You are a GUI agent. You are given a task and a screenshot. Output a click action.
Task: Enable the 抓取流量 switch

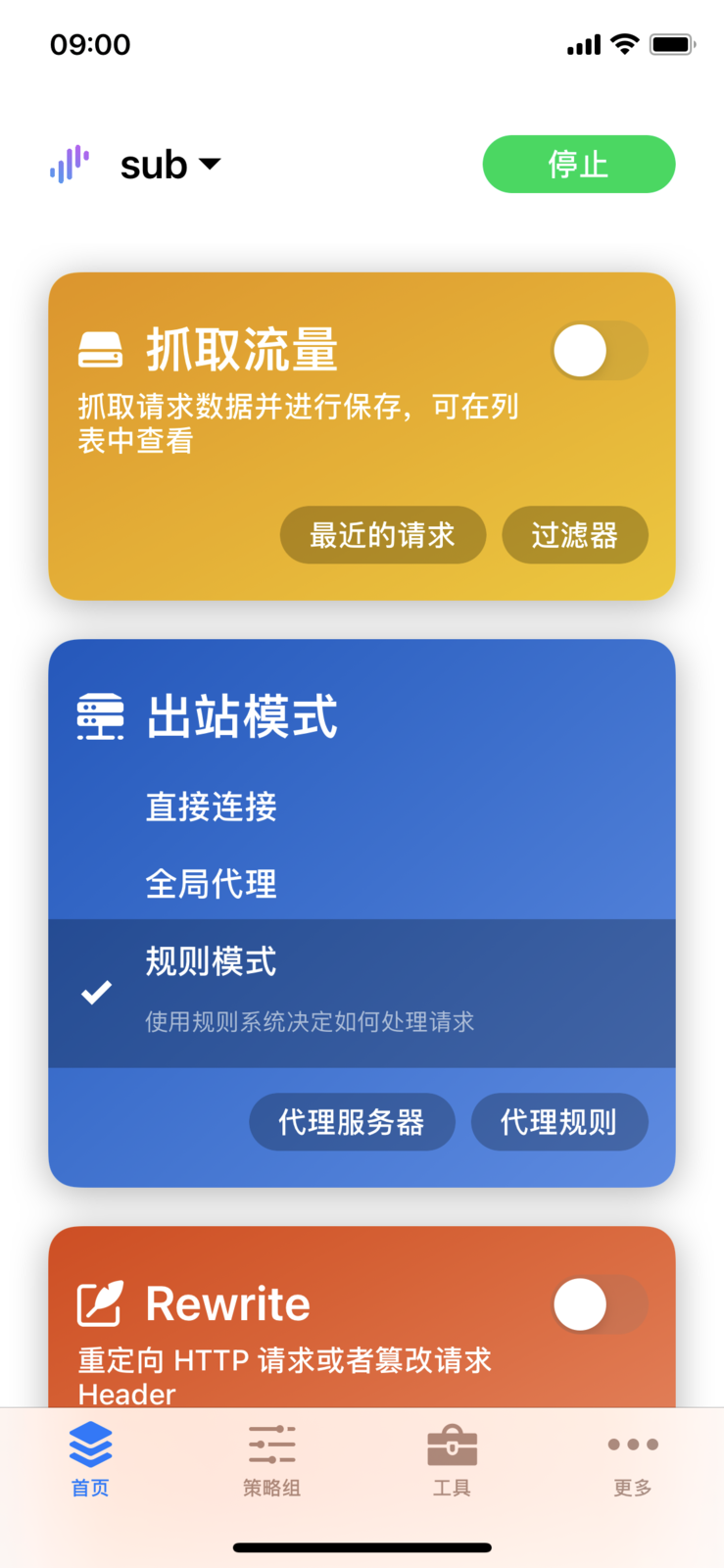coord(599,351)
